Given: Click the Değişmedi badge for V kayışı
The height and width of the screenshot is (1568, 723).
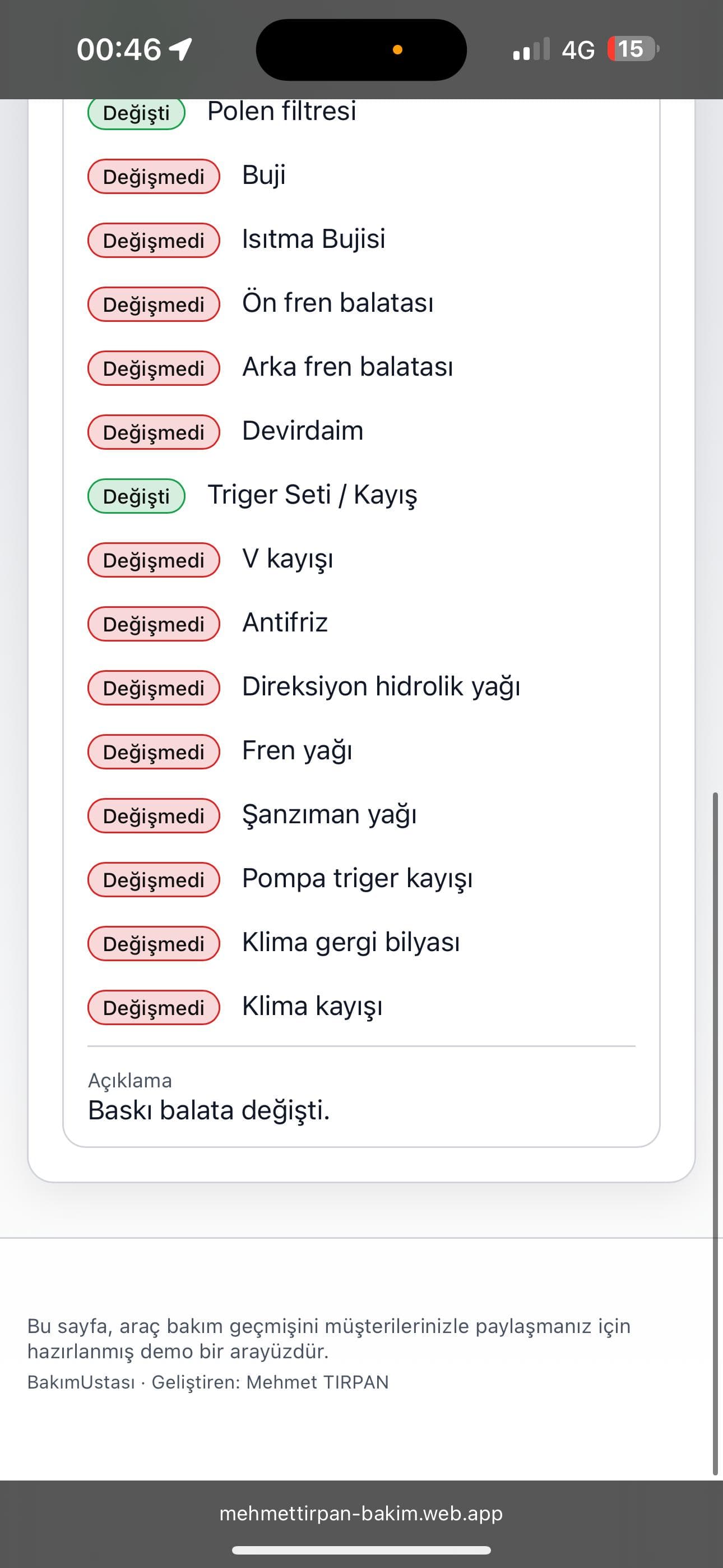Looking at the screenshot, I should (154, 561).
